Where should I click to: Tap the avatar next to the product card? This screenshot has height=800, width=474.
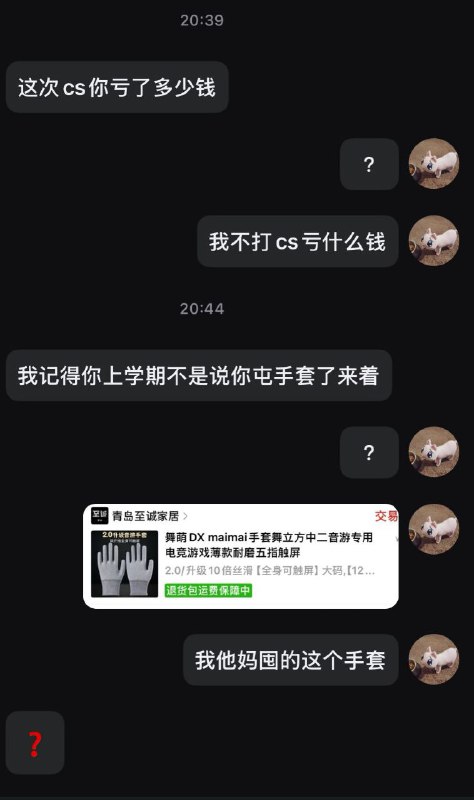click(x=434, y=529)
